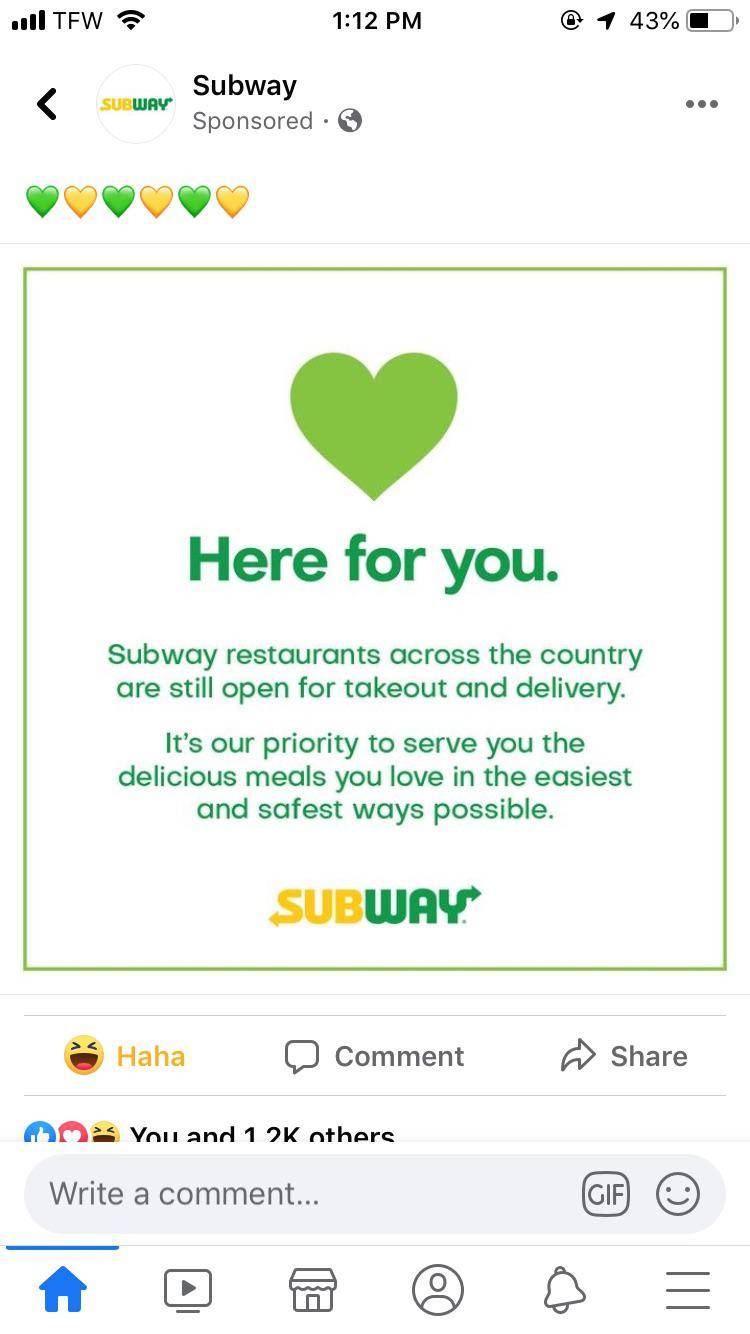Share the Subway post
750x1334 pixels.
click(x=622, y=1056)
